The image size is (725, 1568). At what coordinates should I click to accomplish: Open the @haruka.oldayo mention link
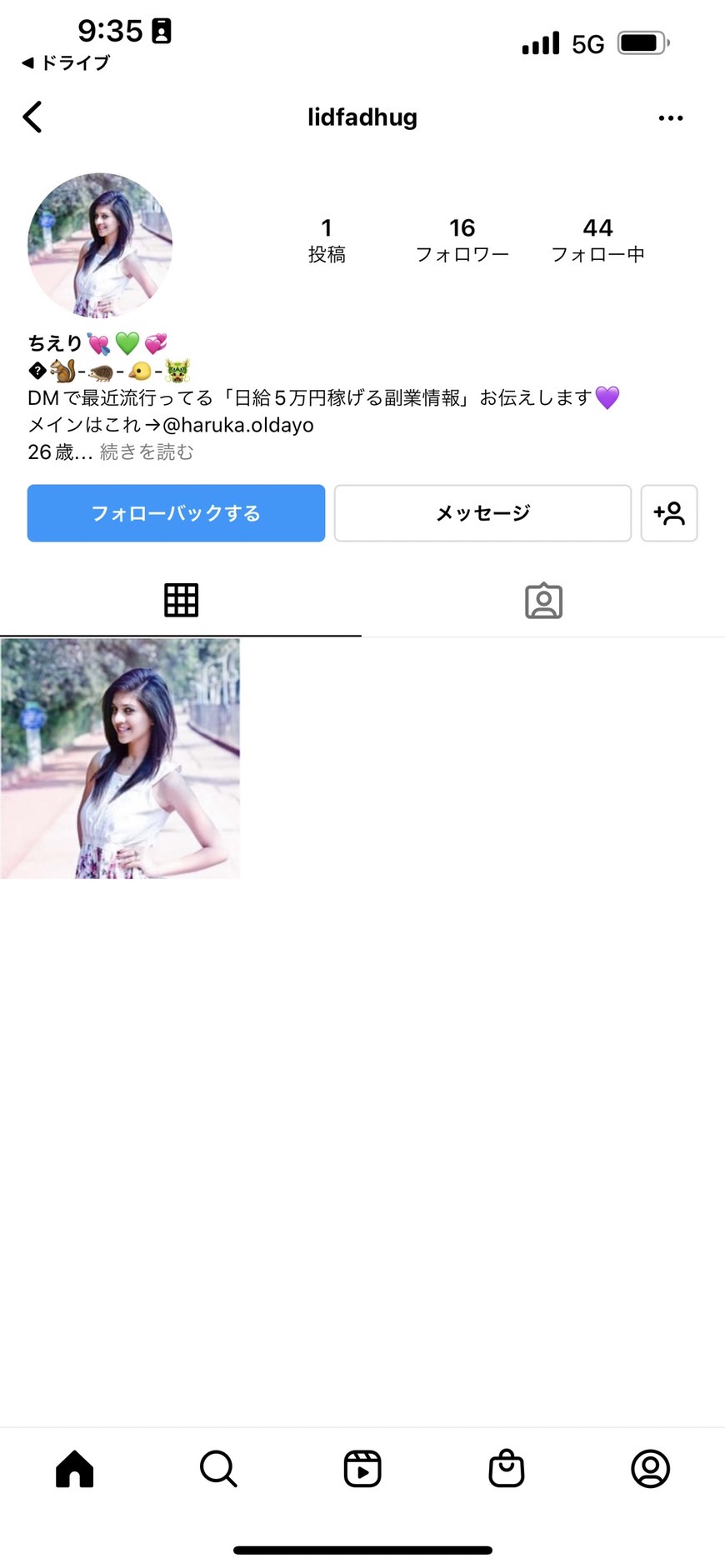(x=238, y=425)
